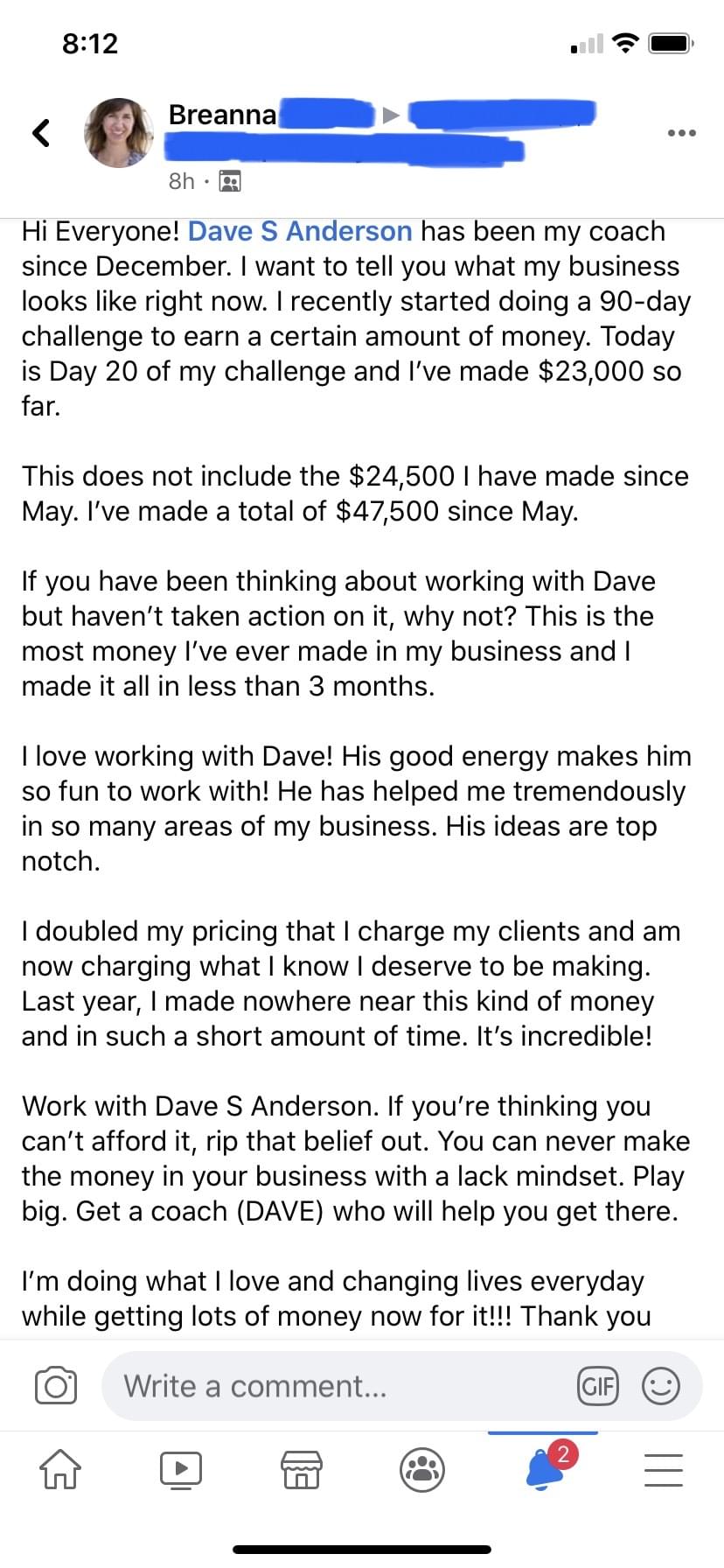Open the post's three-dot options menu
Screen dimensions: 724x1568
(x=681, y=133)
